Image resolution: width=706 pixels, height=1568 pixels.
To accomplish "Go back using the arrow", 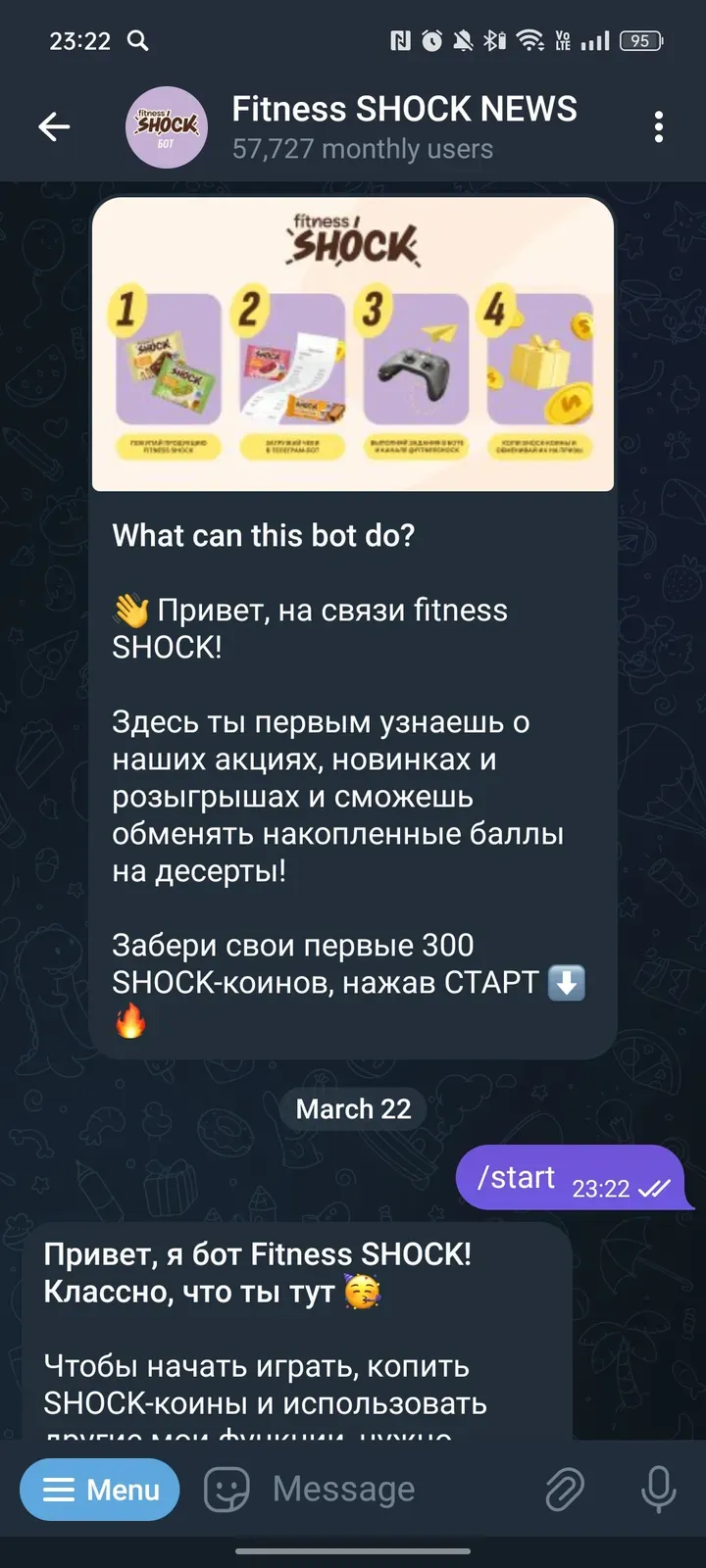I will (54, 126).
